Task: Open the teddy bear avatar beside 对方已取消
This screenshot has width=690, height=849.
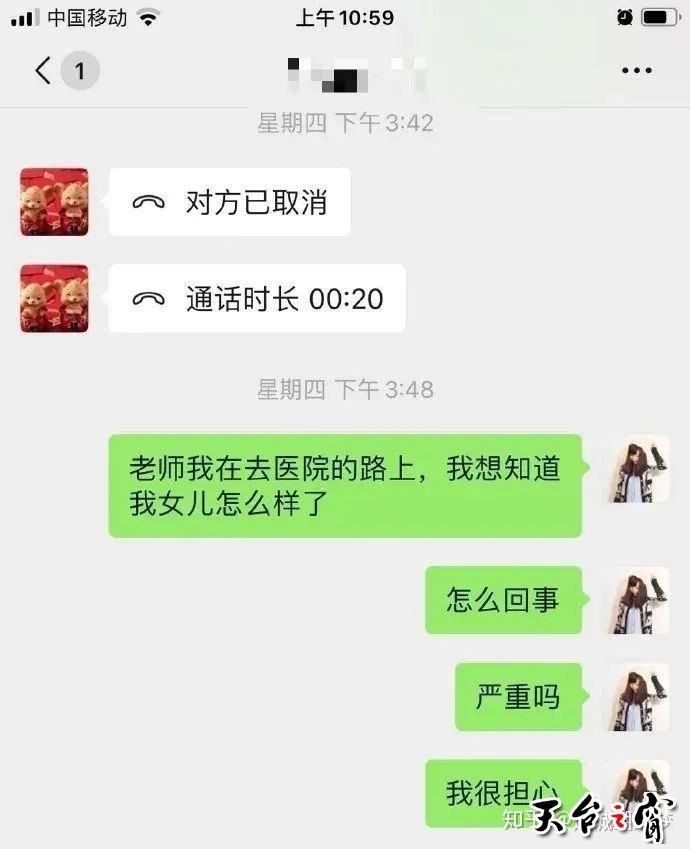Action: (54, 202)
